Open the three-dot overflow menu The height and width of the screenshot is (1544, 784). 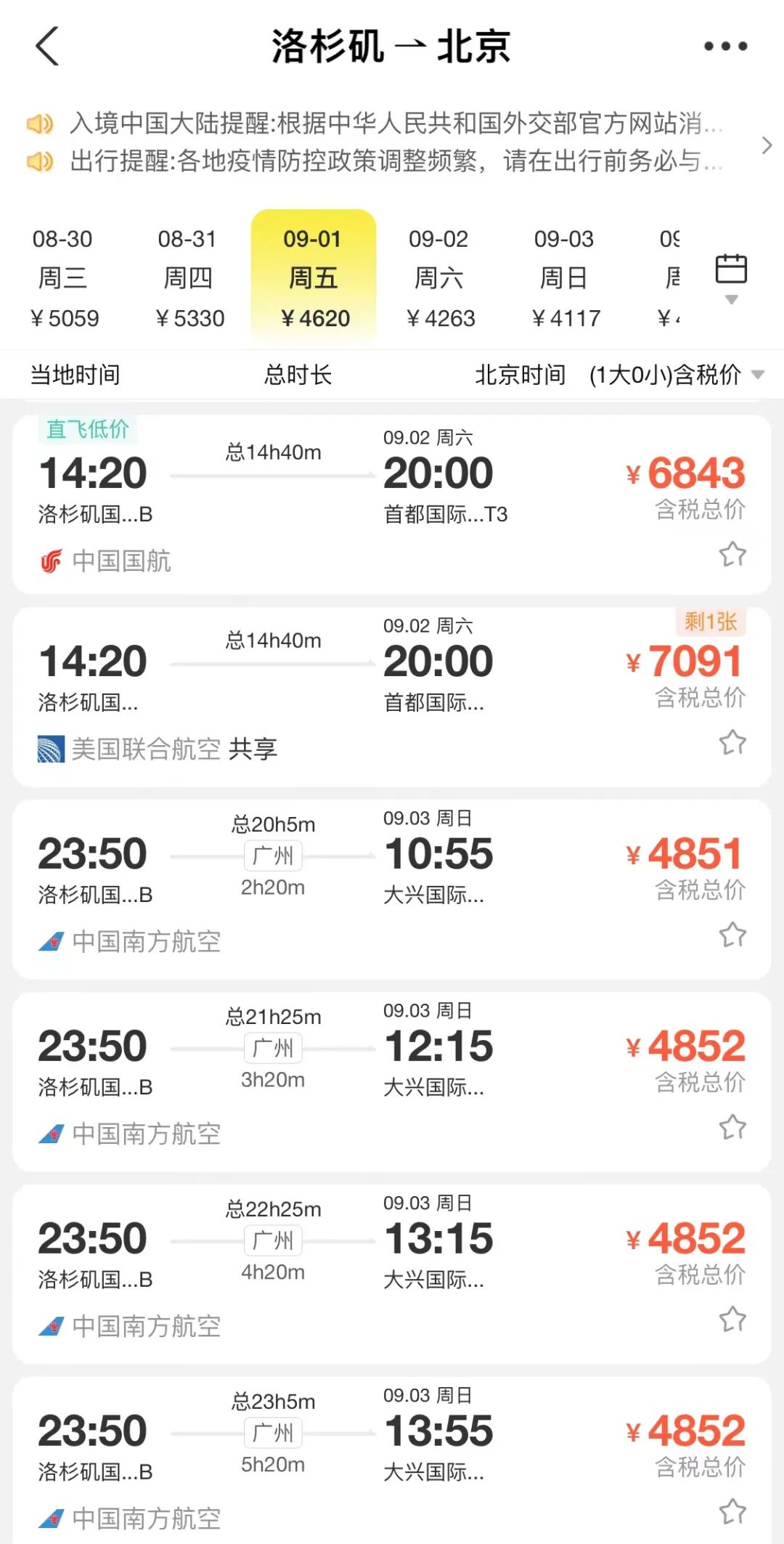tap(725, 46)
